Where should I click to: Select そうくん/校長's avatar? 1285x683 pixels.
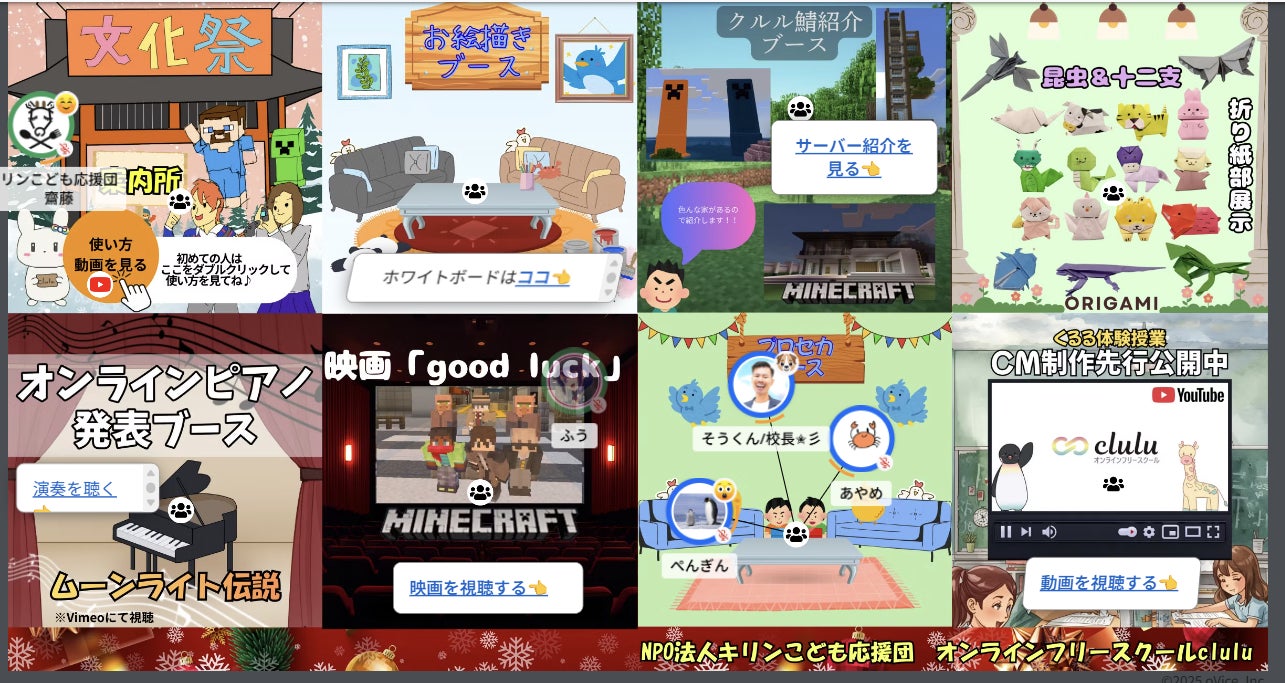pos(760,384)
